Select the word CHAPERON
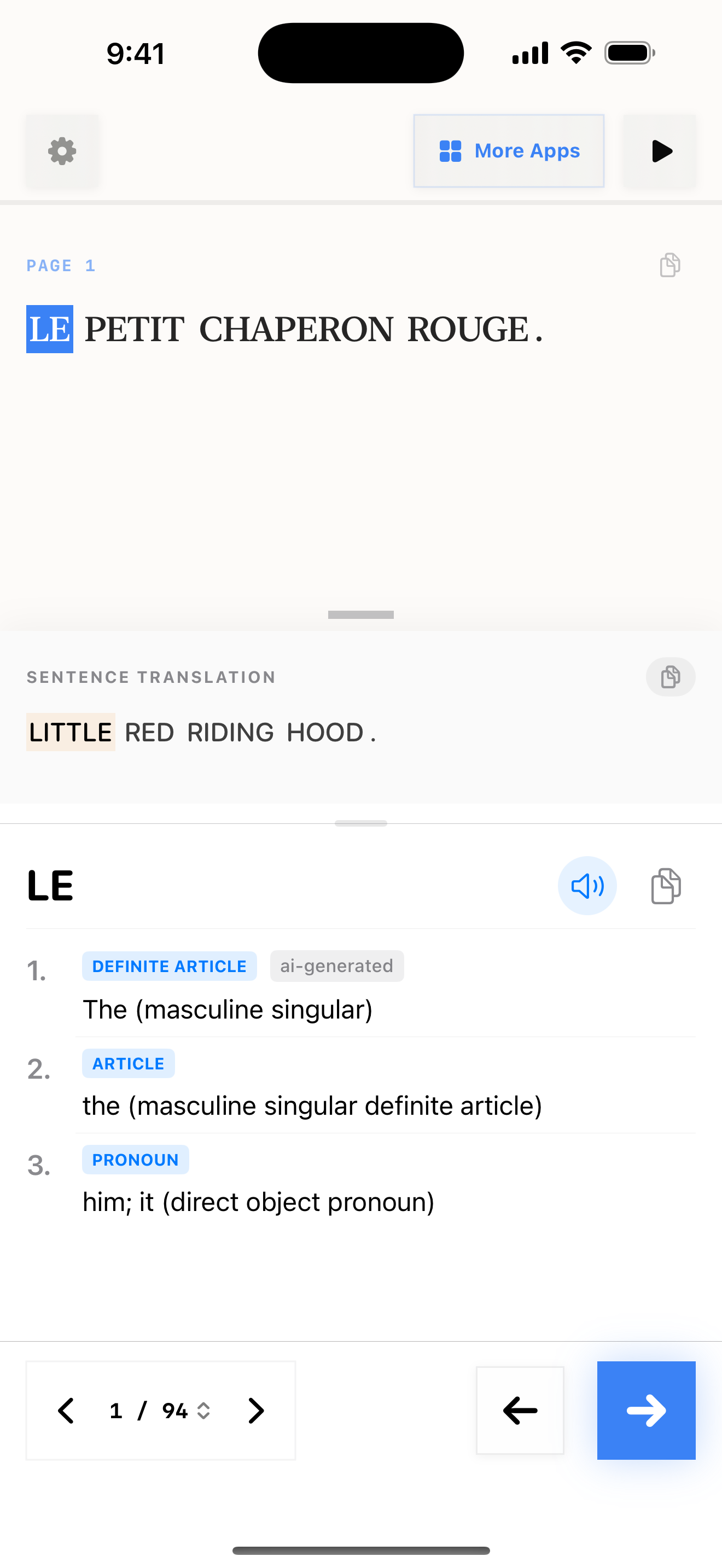 pyautogui.click(x=296, y=329)
